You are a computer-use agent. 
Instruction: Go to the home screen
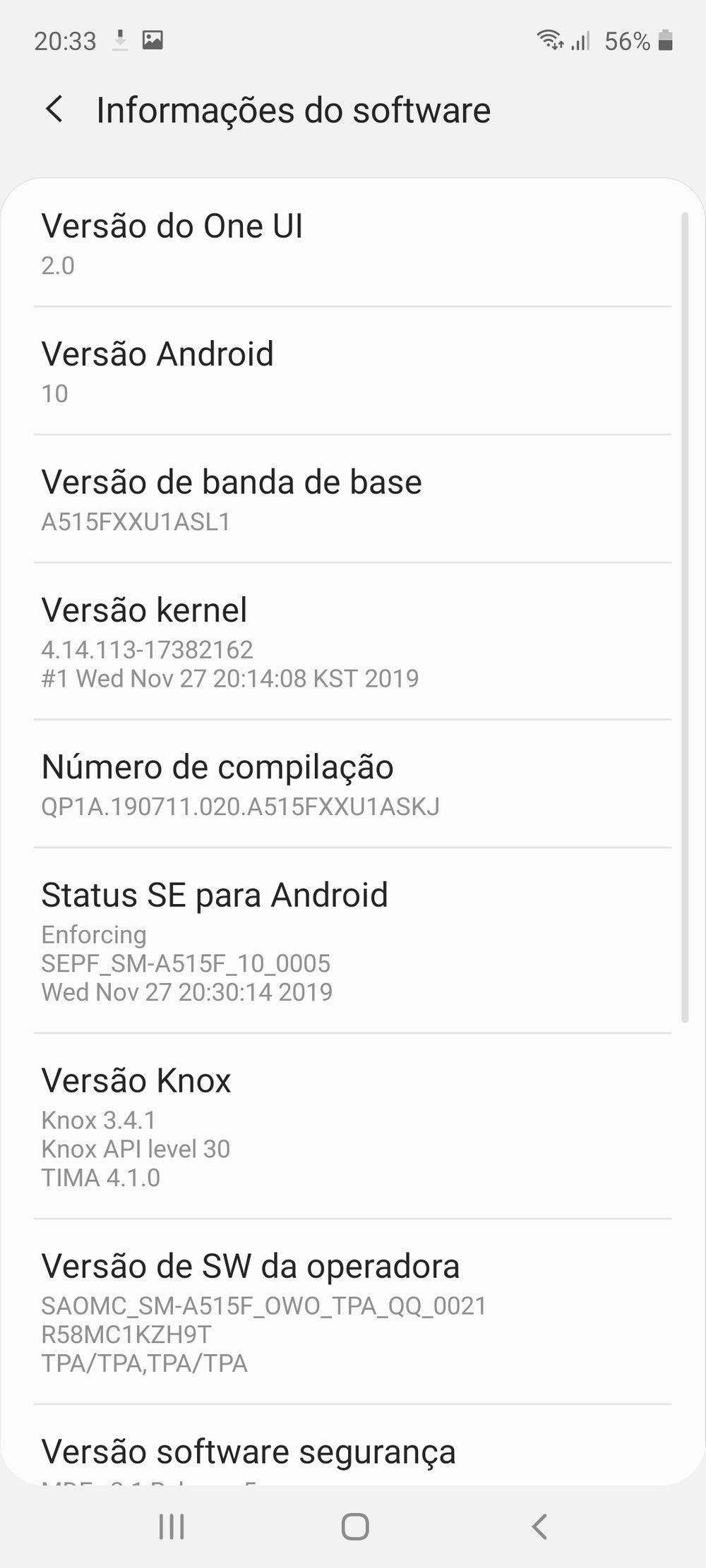(x=355, y=1526)
